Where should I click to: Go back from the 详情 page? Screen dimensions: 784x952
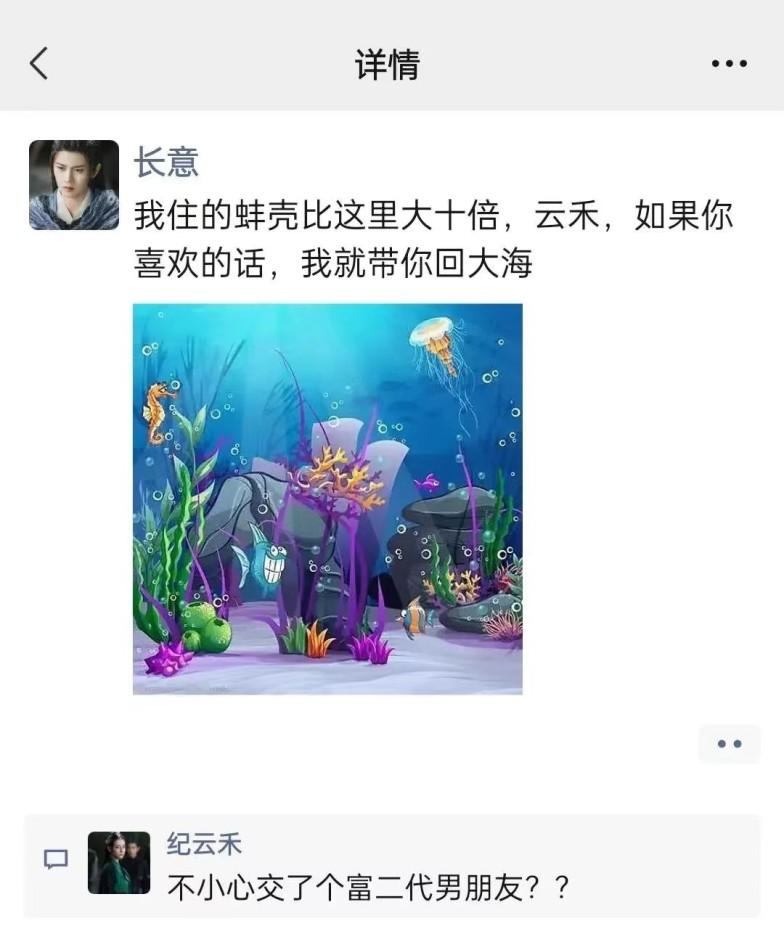[x=40, y=63]
